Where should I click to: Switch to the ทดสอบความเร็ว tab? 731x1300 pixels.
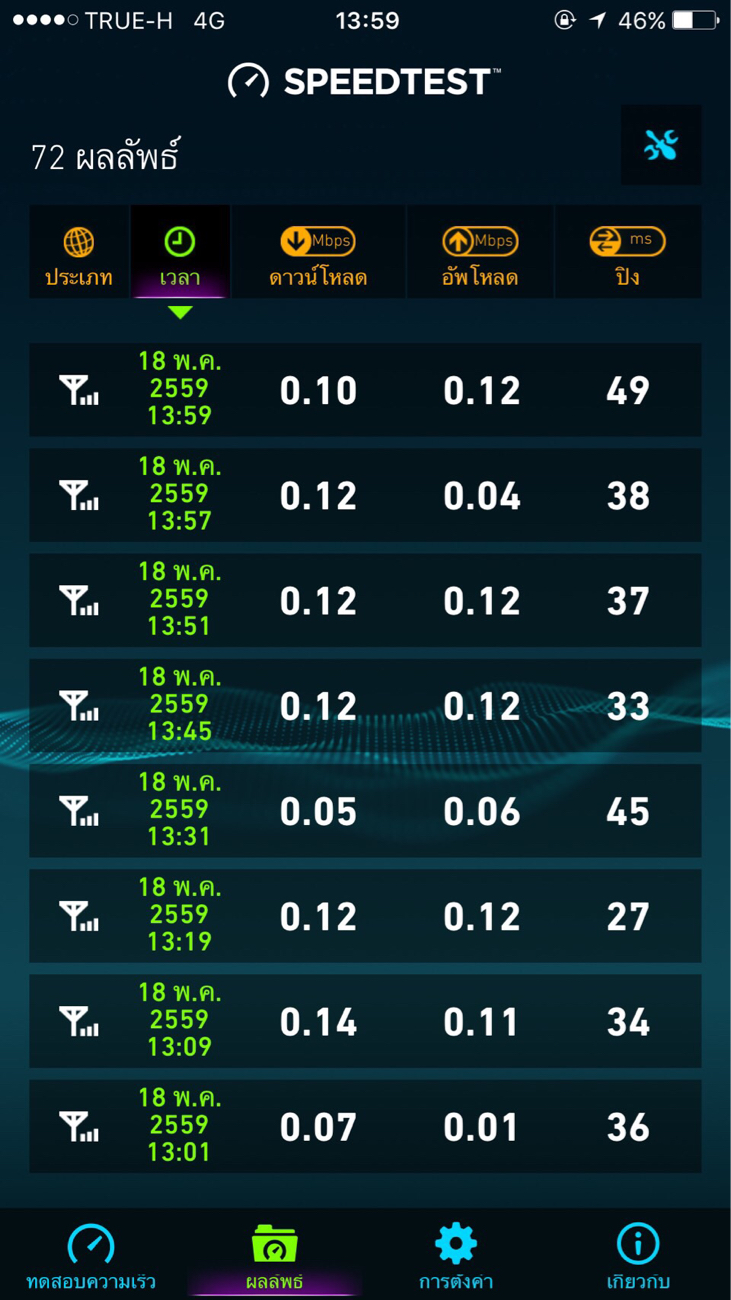pyautogui.click(x=91, y=1255)
